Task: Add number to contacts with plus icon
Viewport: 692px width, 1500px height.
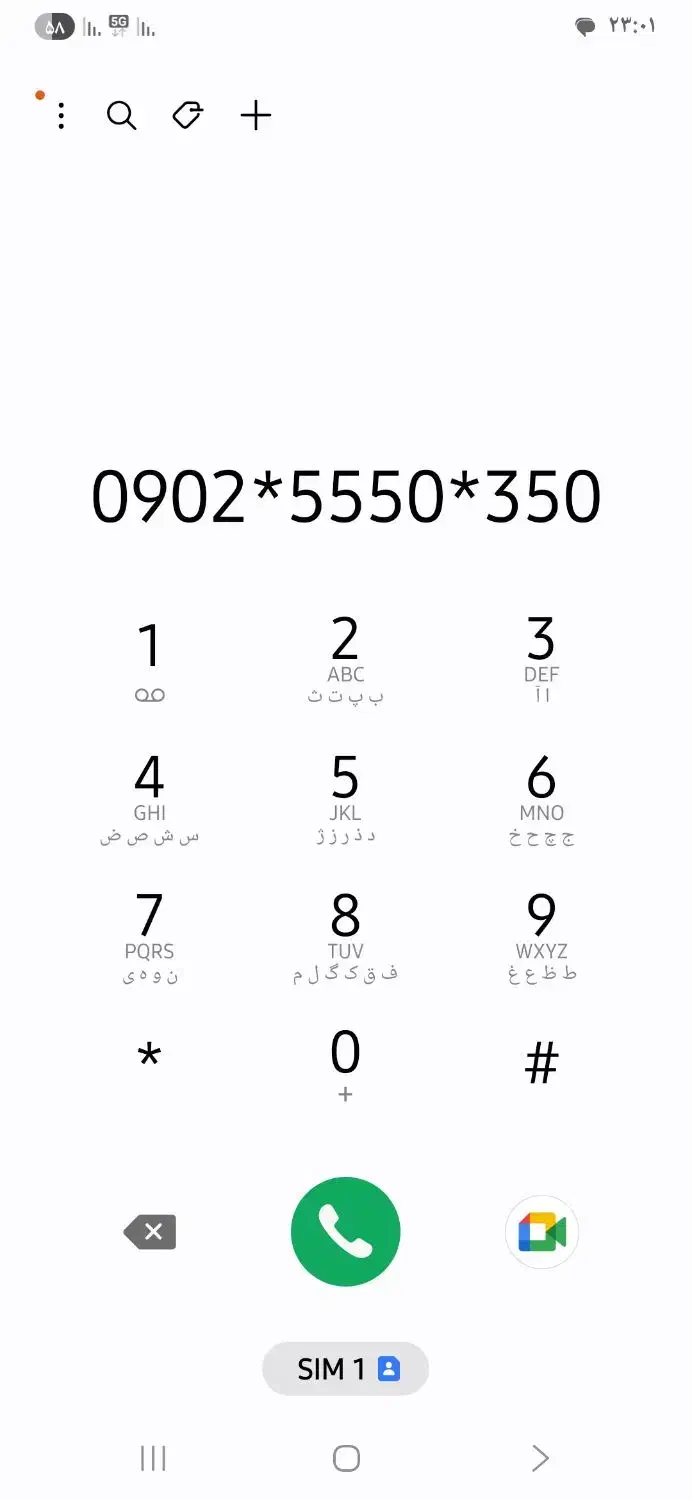Action: (256, 116)
